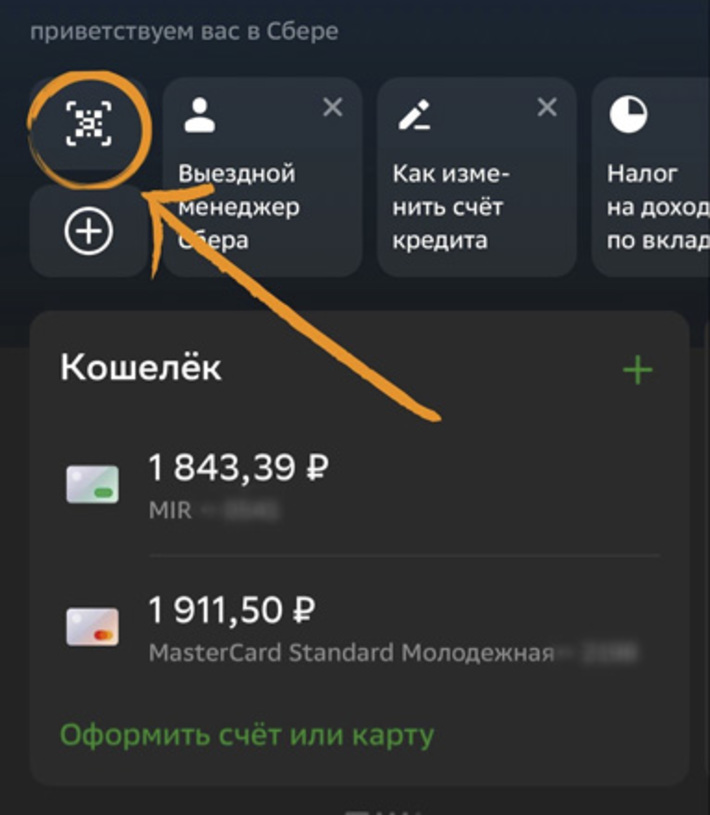
Task: Tap the plus circle tile
Action: pyautogui.click(x=89, y=232)
